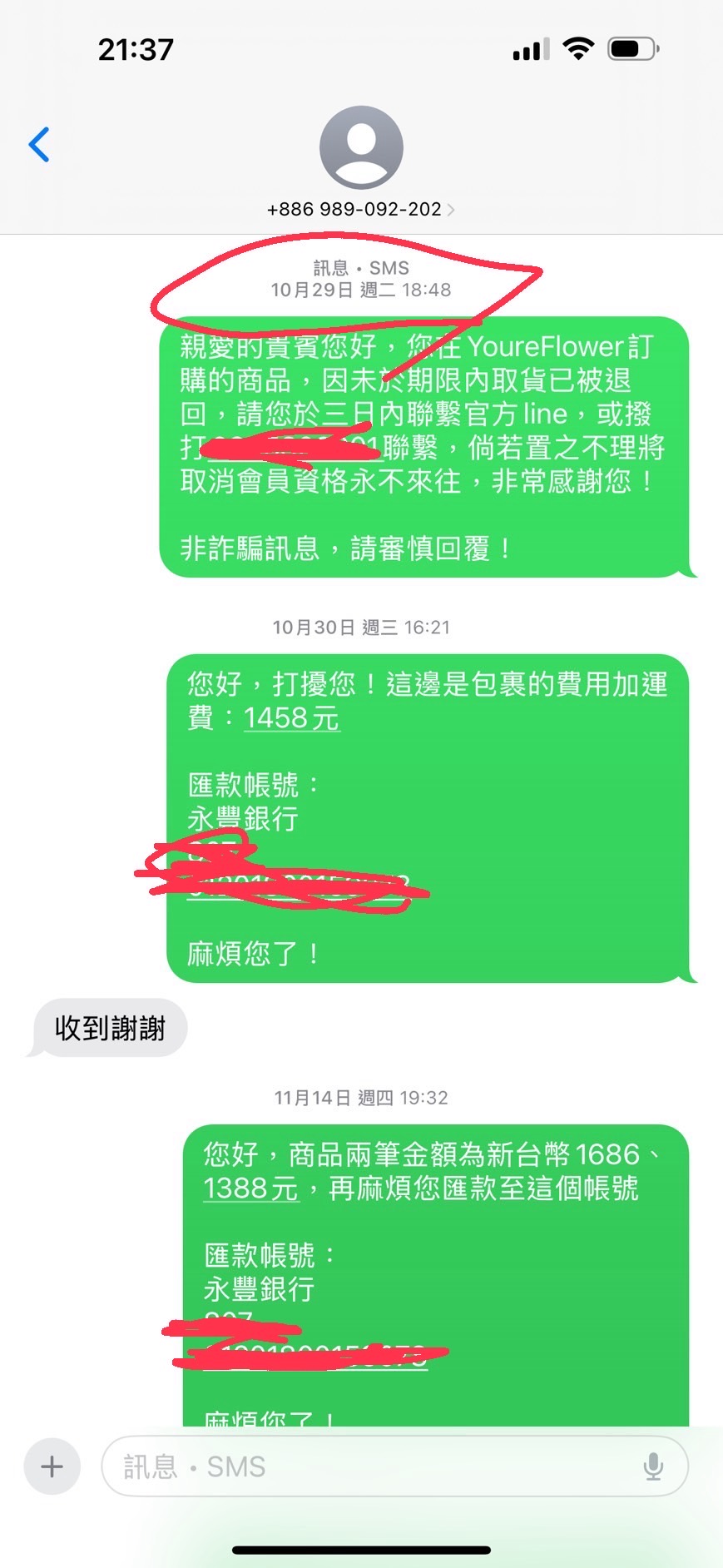Go back to the message list

39,145
